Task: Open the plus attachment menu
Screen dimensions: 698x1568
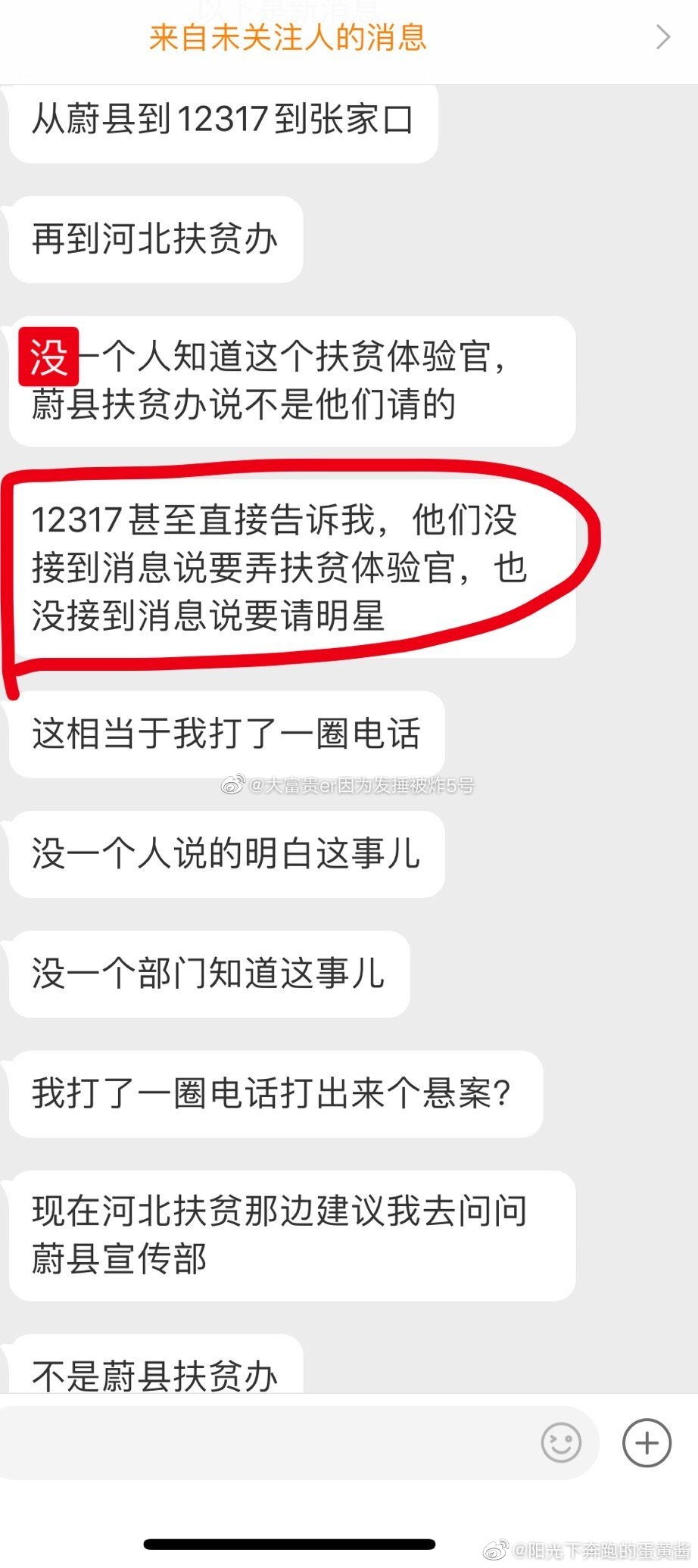Action: 647,1443
